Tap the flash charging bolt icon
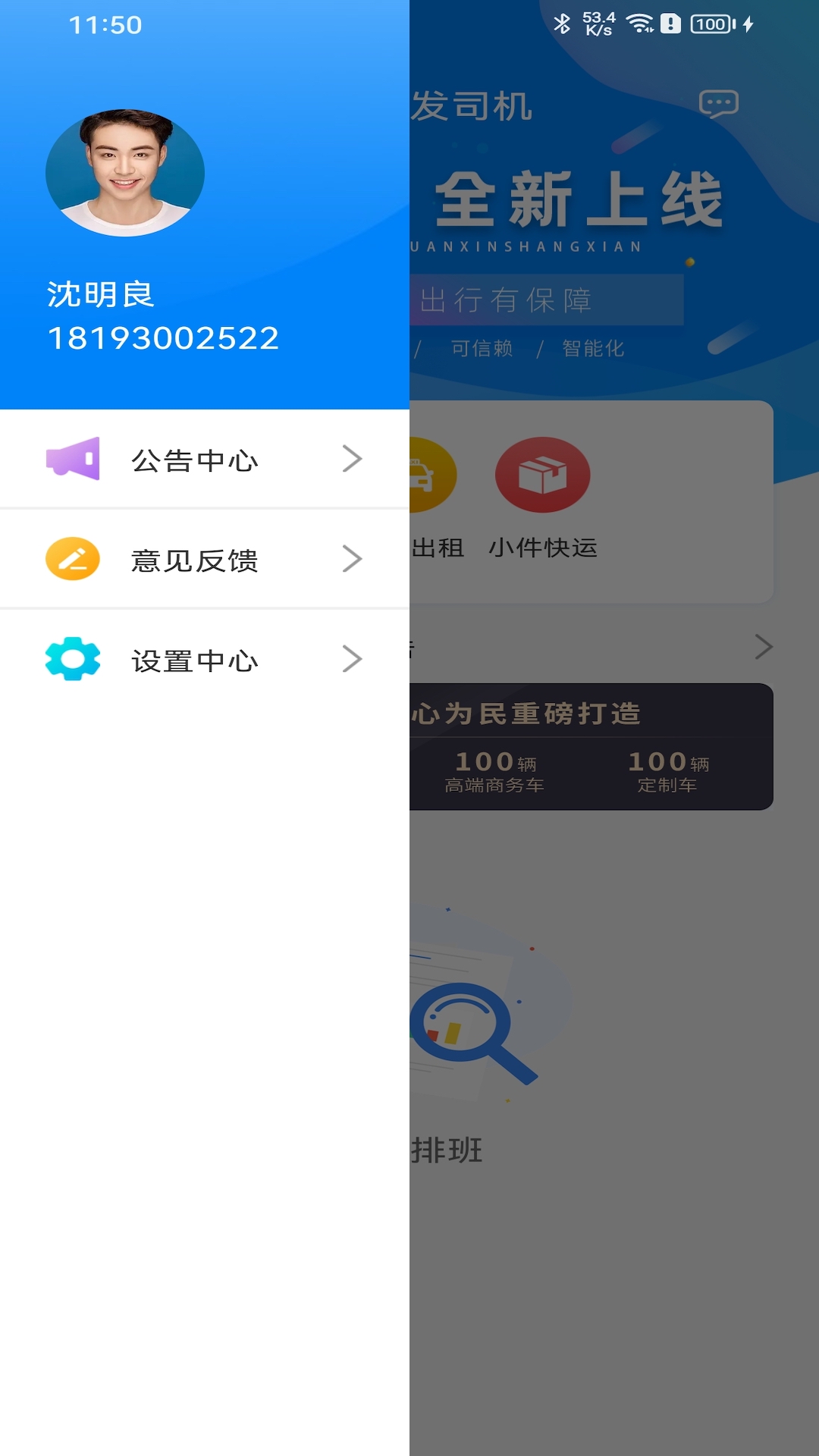The width and height of the screenshot is (819, 1456). click(x=746, y=21)
